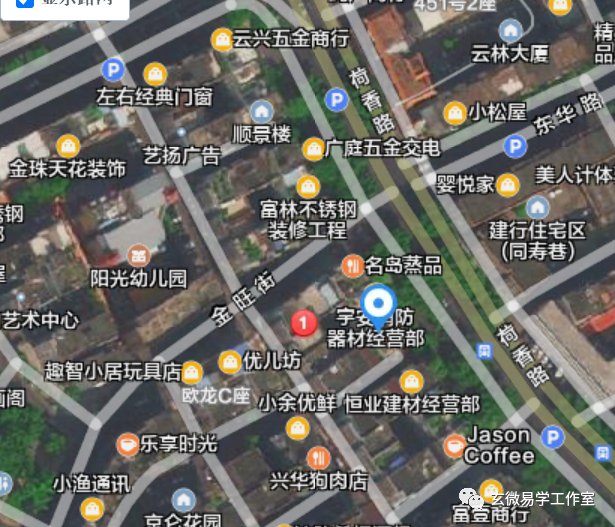Select 顺景楼 residential marker

tap(262, 110)
